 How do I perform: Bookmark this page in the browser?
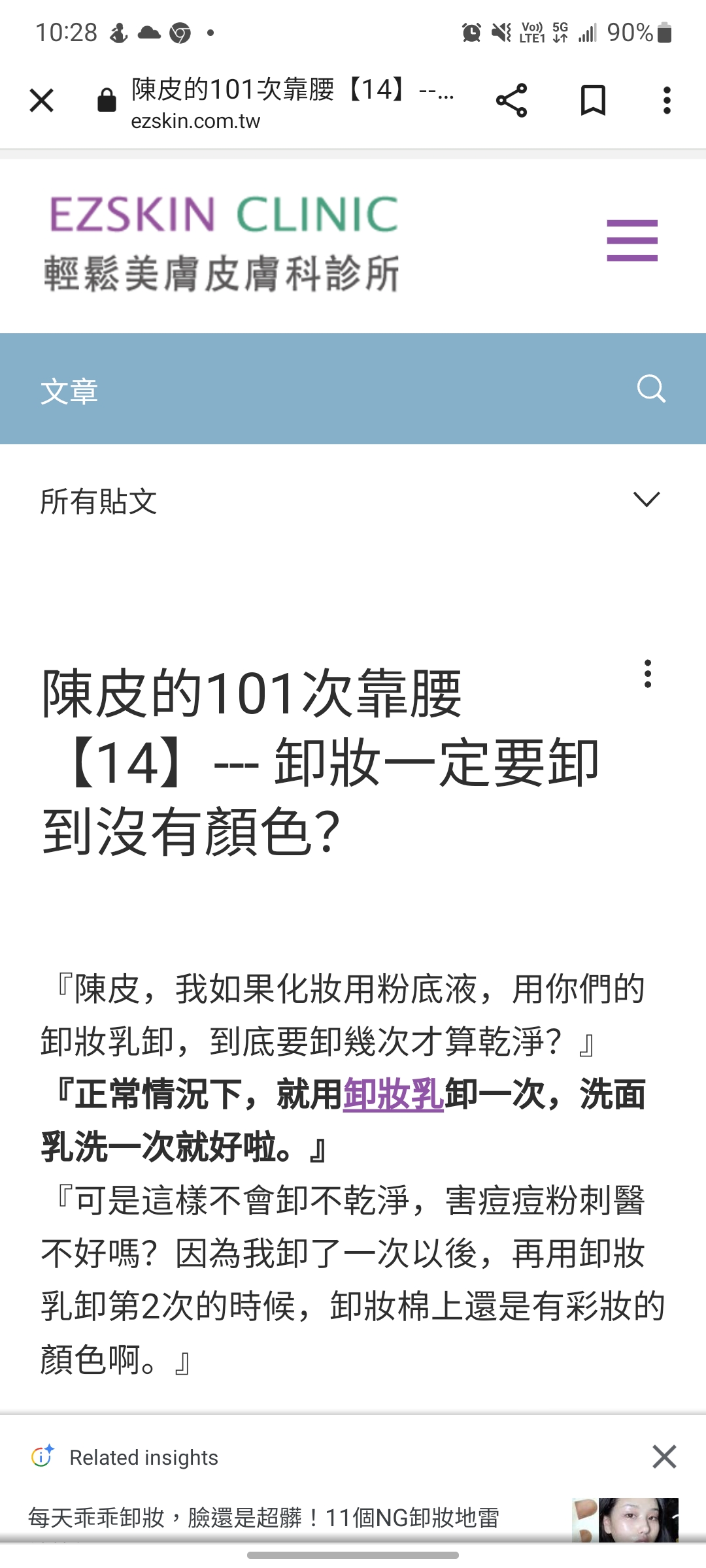tap(593, 101)
